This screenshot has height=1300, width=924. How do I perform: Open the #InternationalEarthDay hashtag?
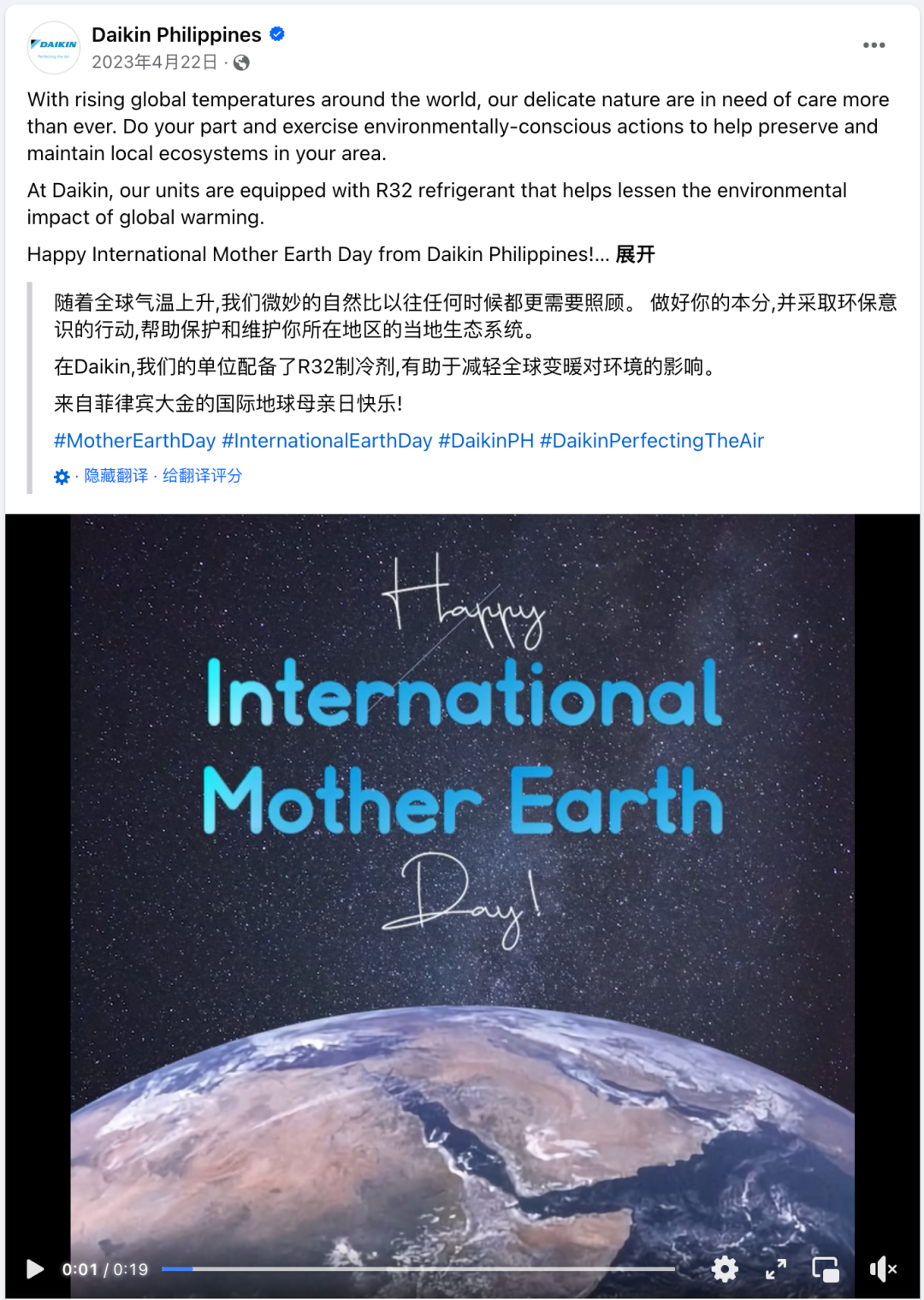pos(327,441)
